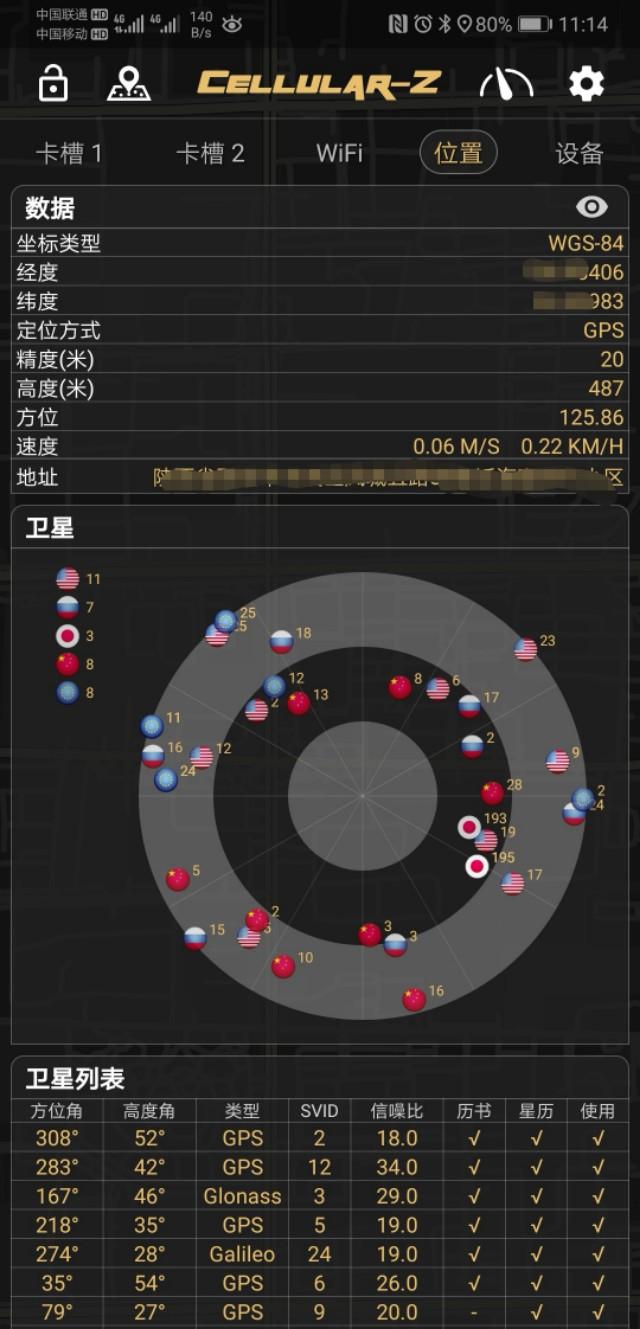Open the speed test gauge icon
This screenshot has height=1329, width=640.
506,84
